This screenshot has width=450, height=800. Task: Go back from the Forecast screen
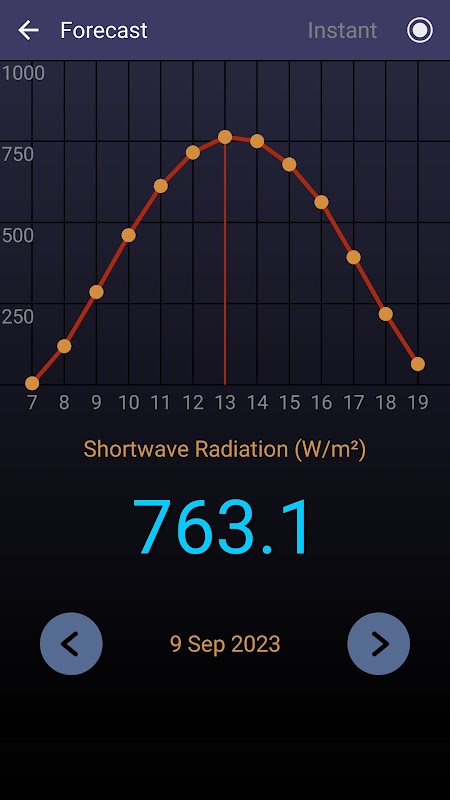[x=29, y=31]
